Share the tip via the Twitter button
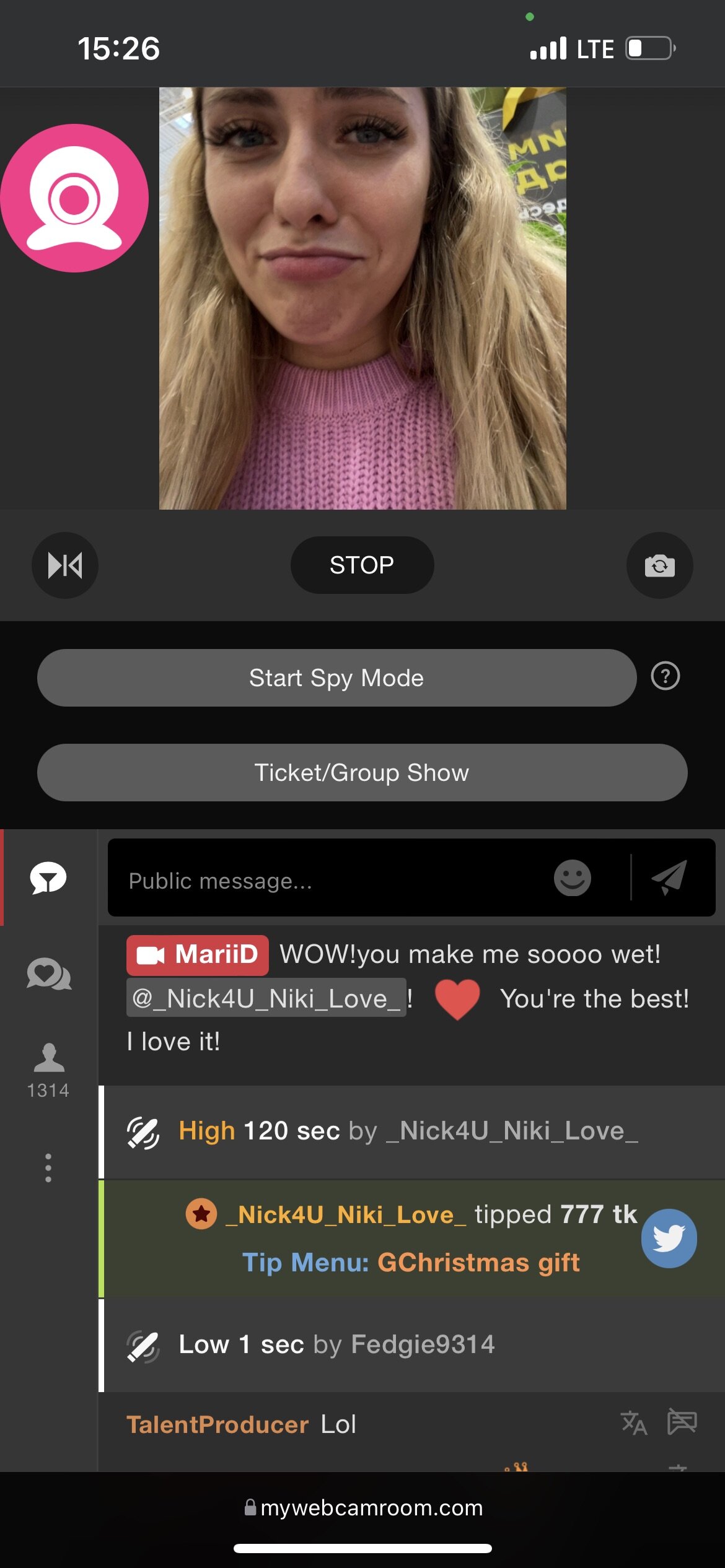This screenshot has height=1568, width=725. point(669,1239)
